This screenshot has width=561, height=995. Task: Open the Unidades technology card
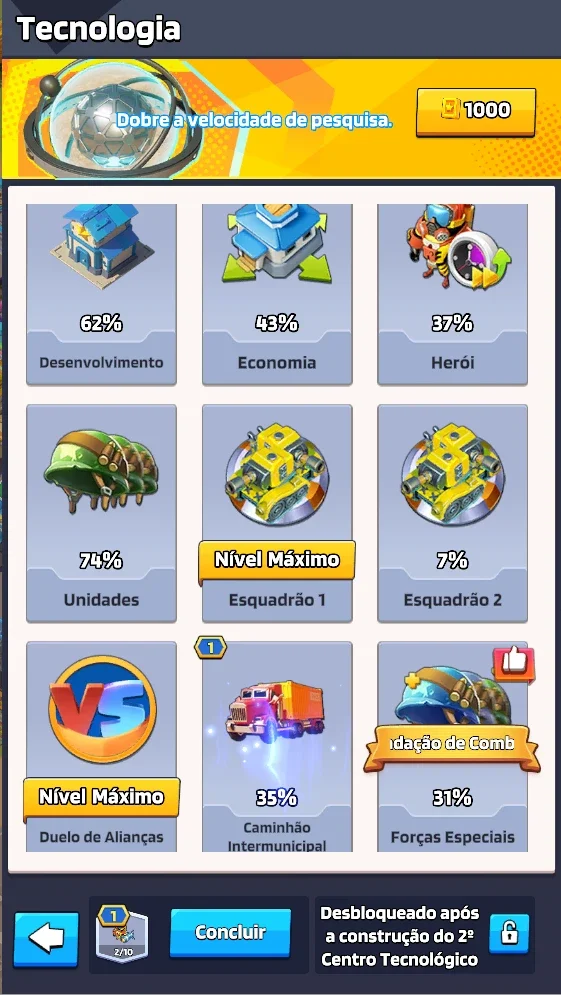(x=101, y=513)
